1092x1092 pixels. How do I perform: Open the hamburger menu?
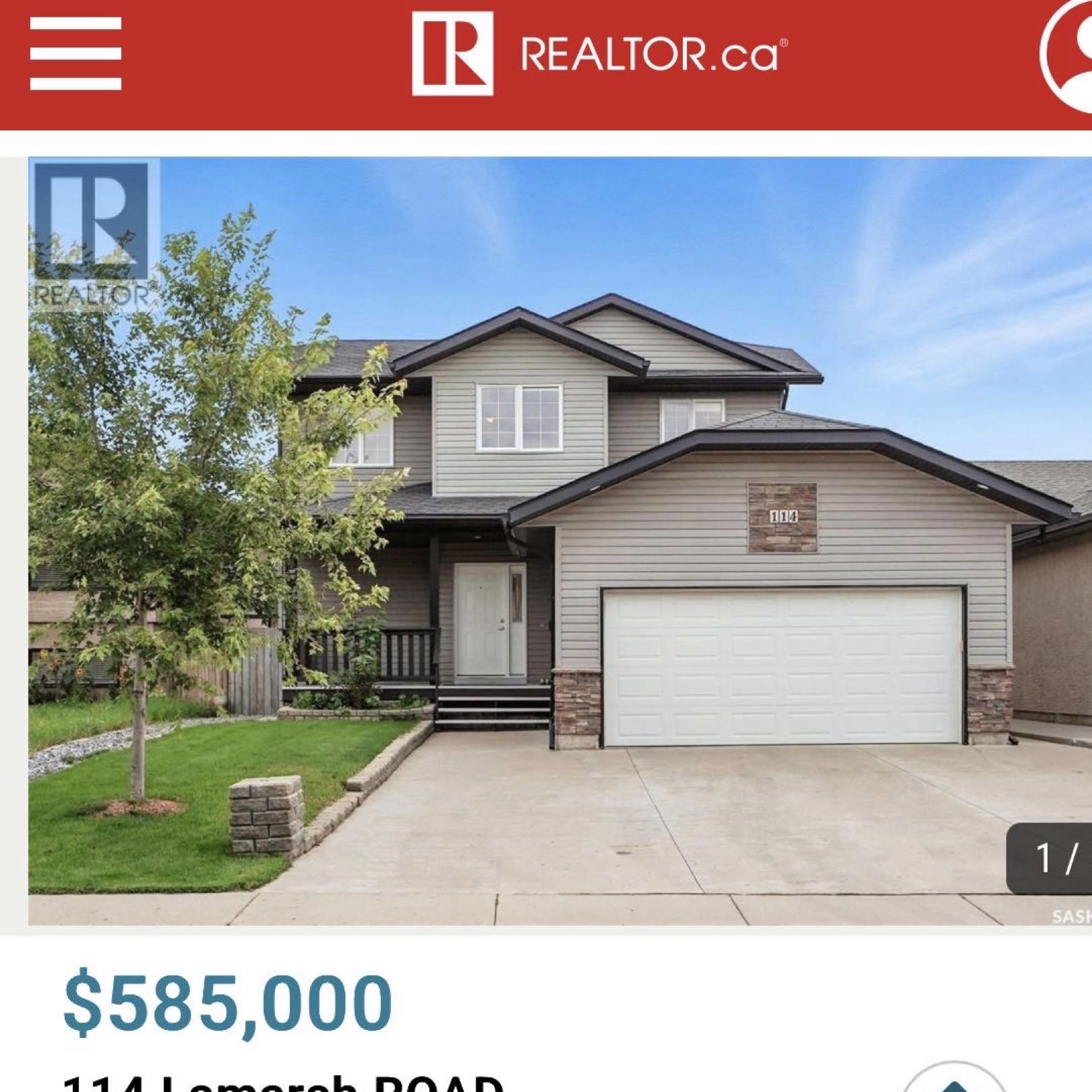tap(75, 54)
